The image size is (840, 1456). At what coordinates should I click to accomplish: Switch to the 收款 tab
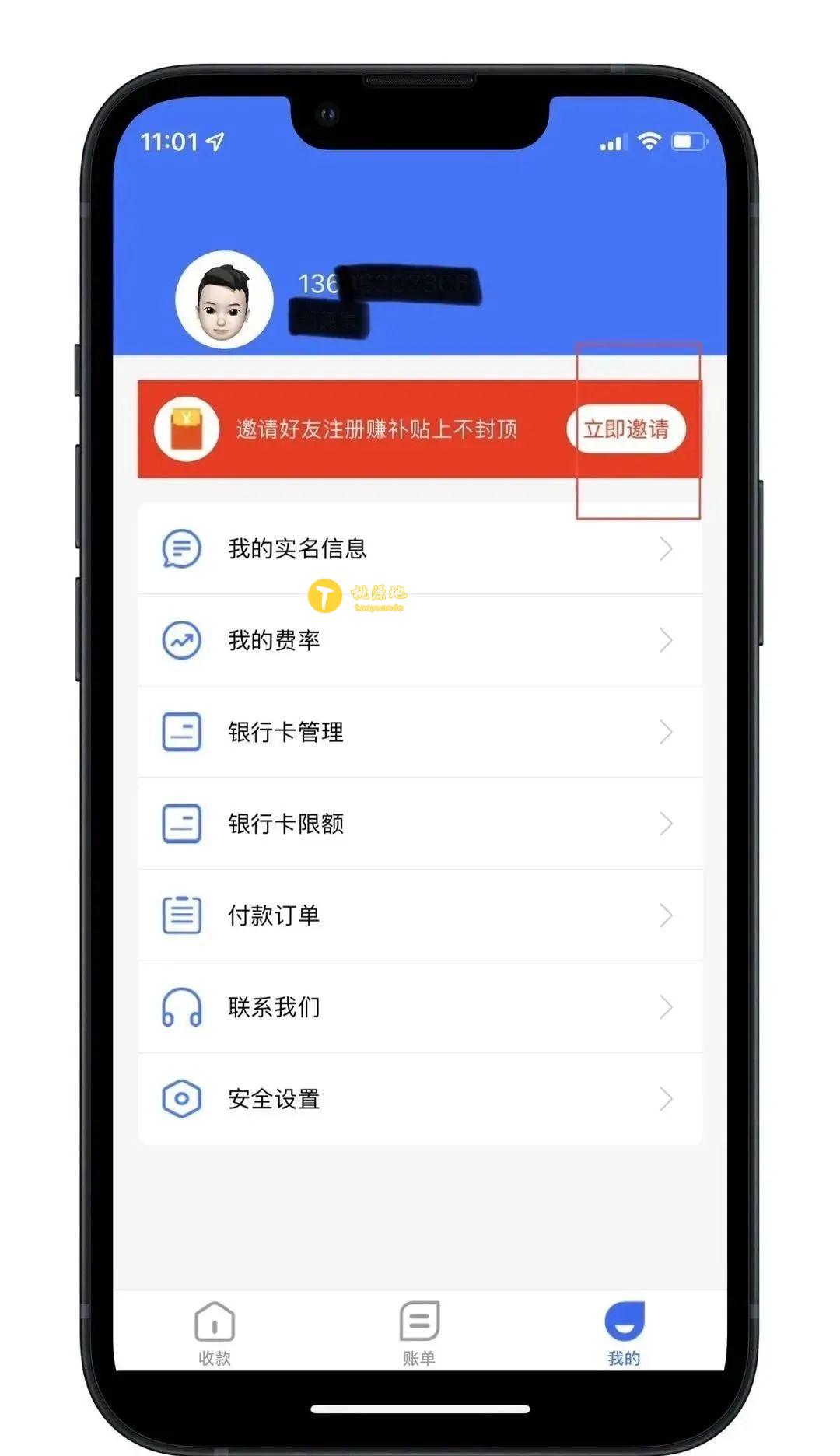coord(215,1332)
